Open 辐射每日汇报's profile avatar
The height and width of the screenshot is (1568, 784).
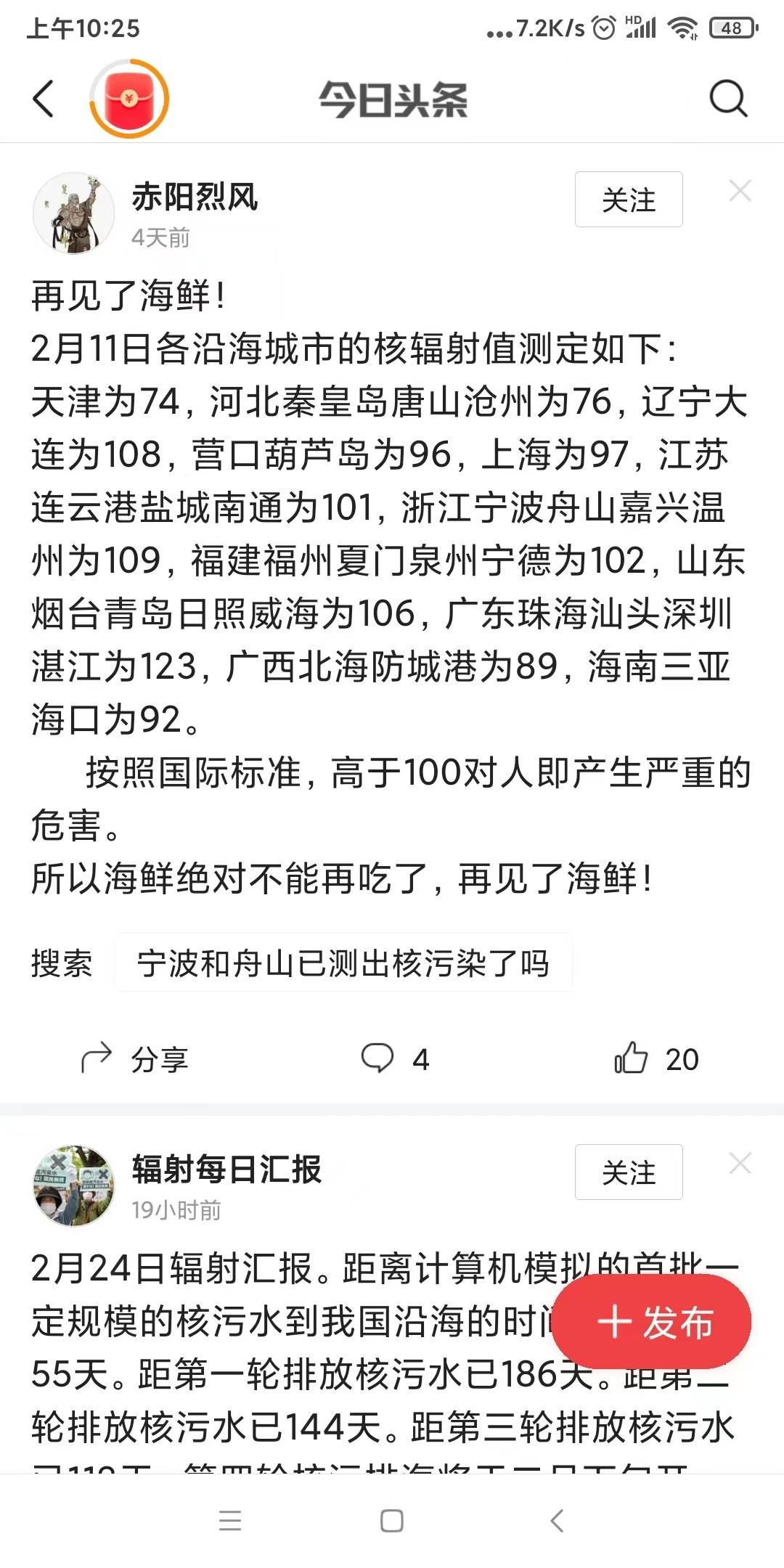pos(73,1185)
